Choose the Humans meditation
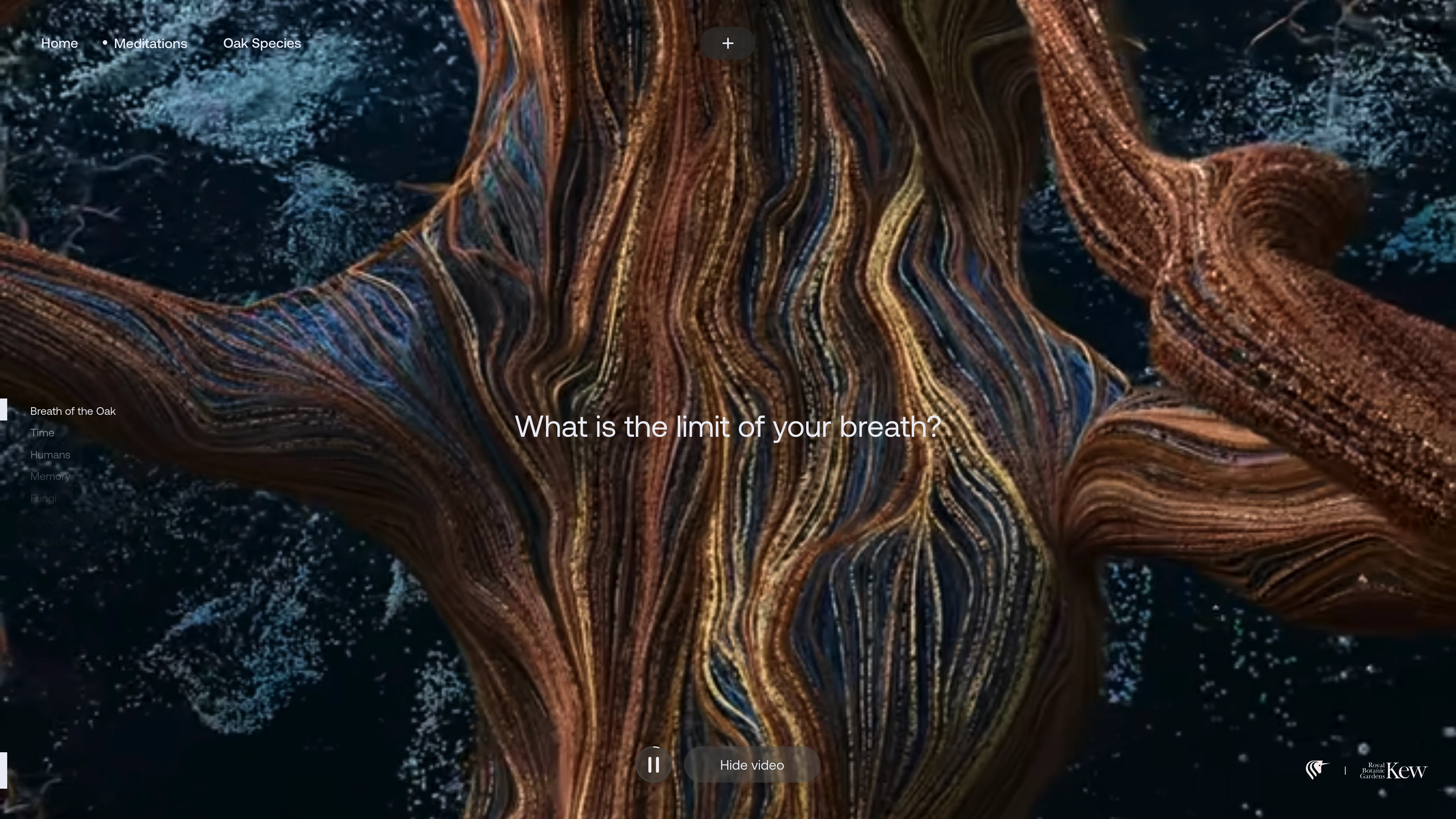Viewport: 1456px width, 819px height. coord(50,455)
